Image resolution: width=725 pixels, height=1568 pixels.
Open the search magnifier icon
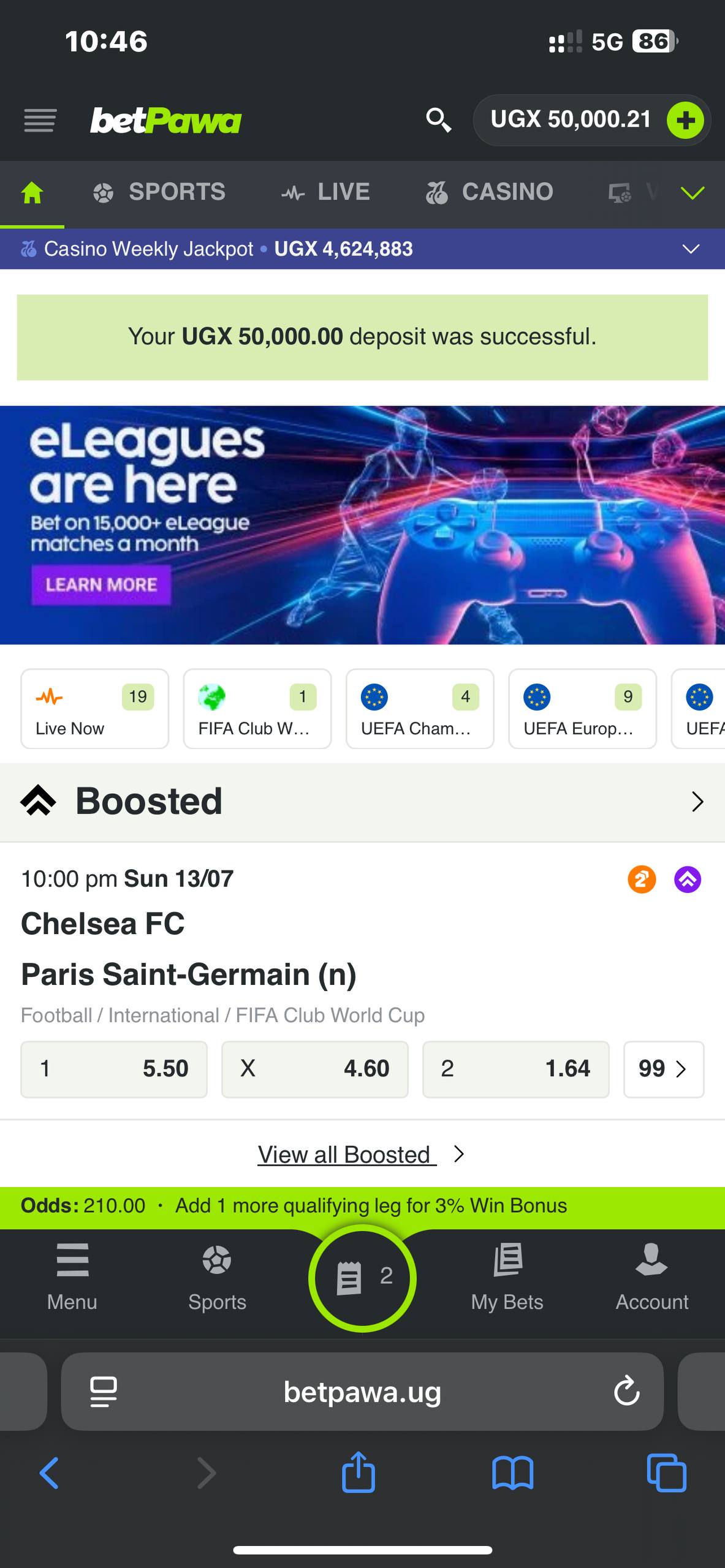[439, 120]
